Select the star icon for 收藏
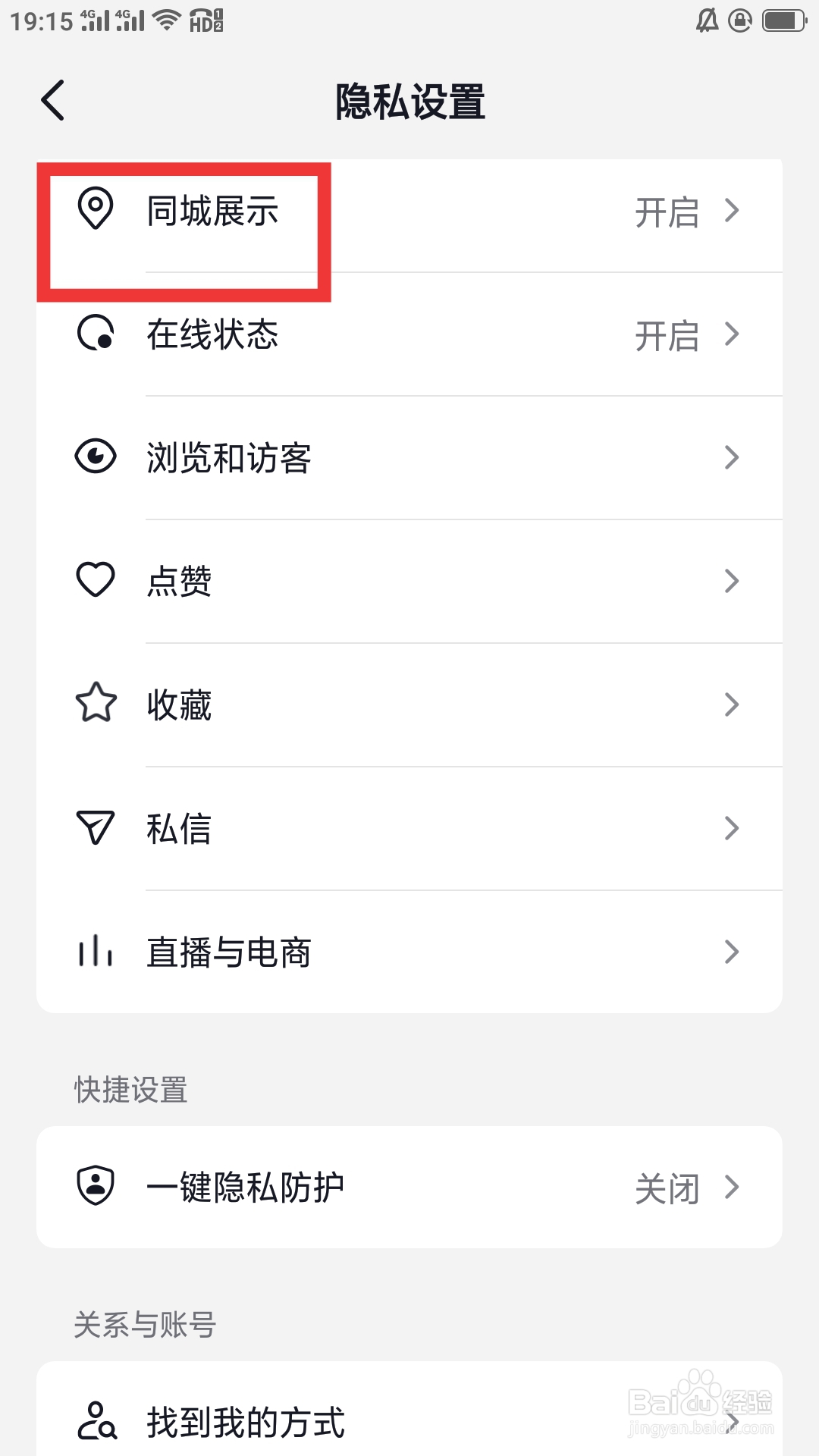Image resolution: width=819 pixels, height=1456 pixels. [x=95, y=704]
